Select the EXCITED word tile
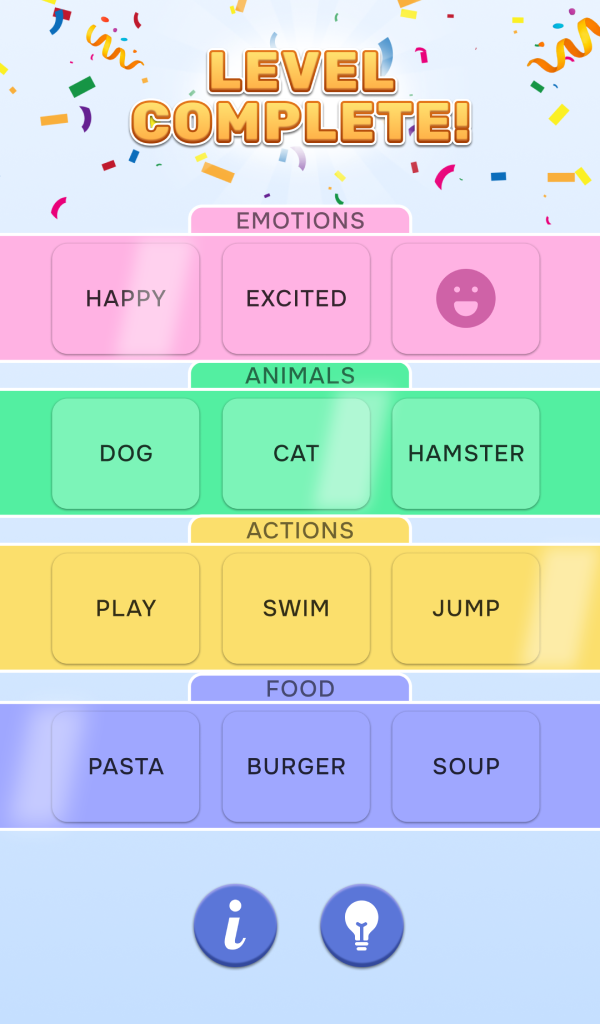600x1024 pixels. click(296, 298)
